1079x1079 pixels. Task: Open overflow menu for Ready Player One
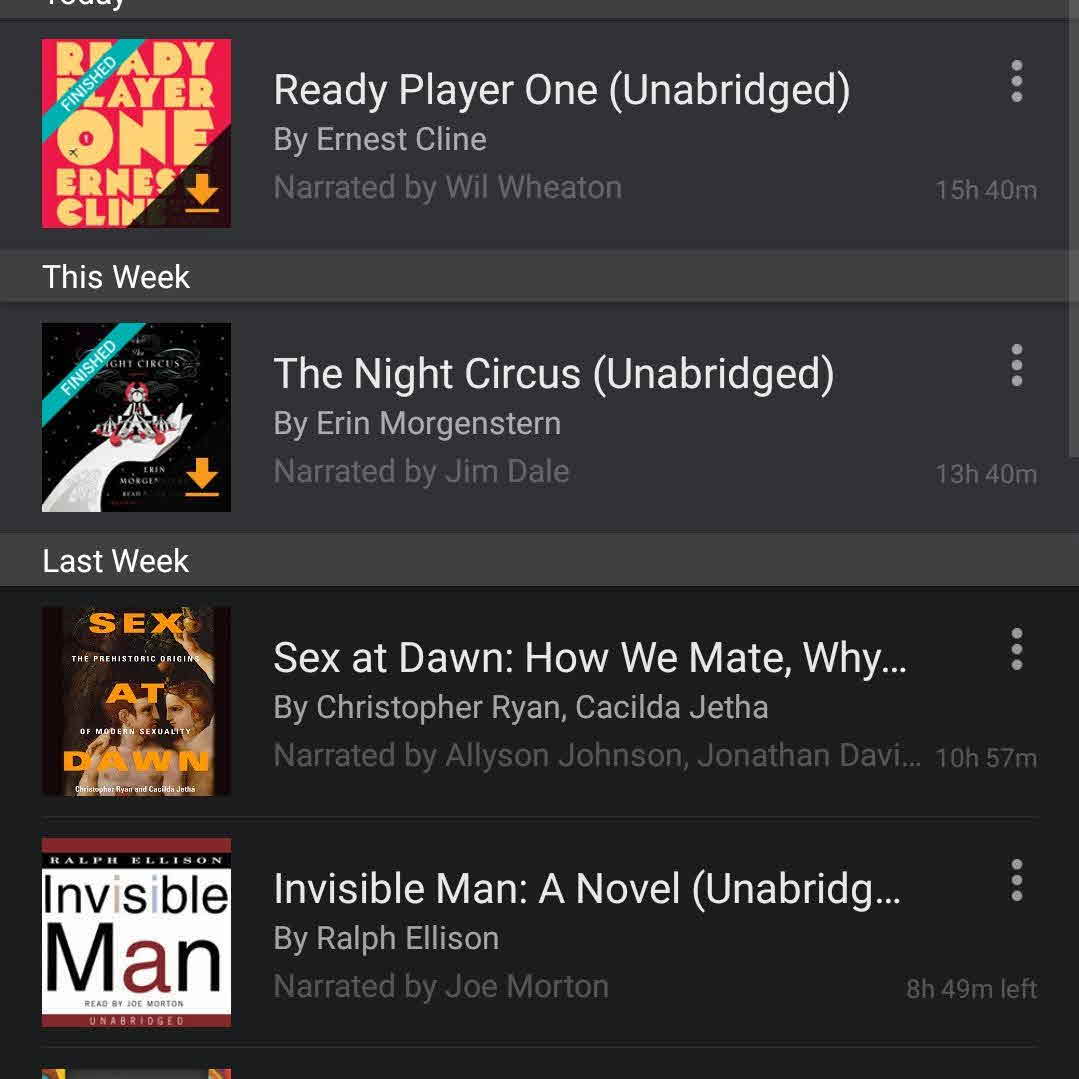(1016, 82)
